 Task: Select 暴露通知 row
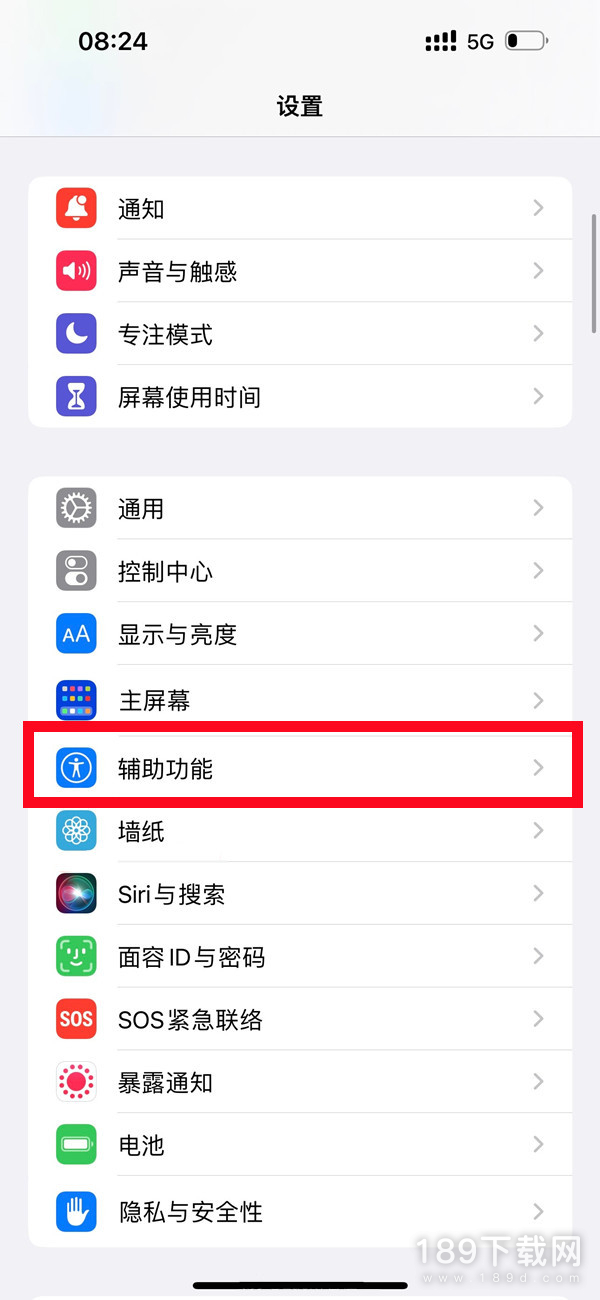(300, 1082)
